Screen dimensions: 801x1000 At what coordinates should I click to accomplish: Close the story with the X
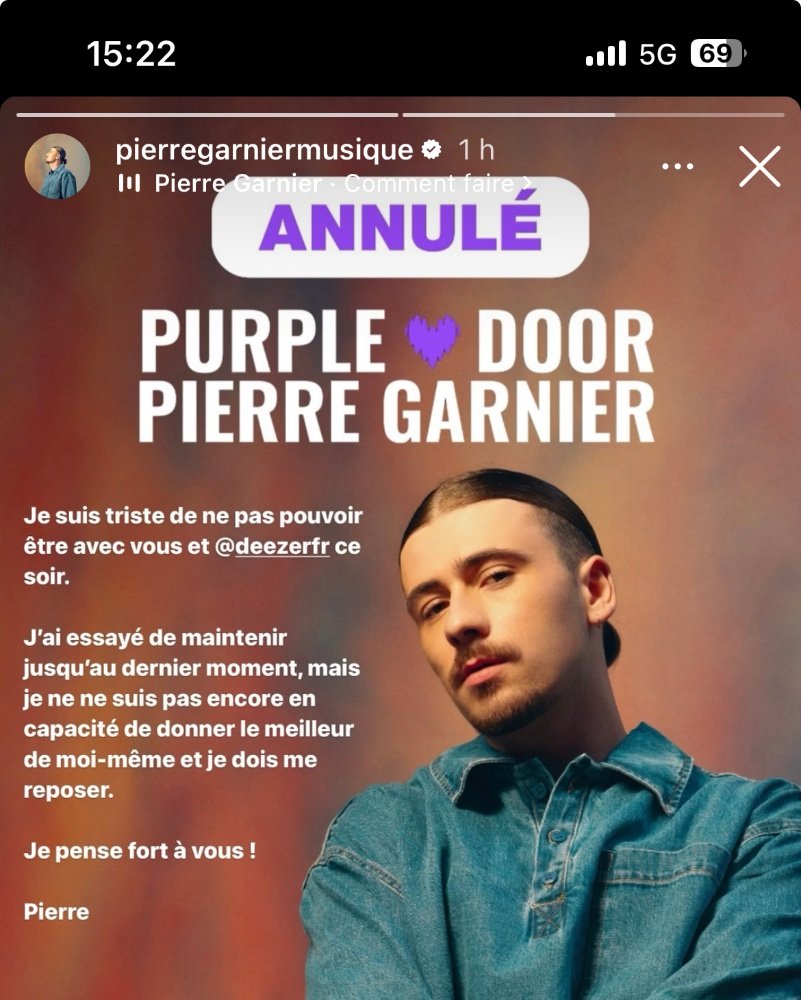click(759, 167)
